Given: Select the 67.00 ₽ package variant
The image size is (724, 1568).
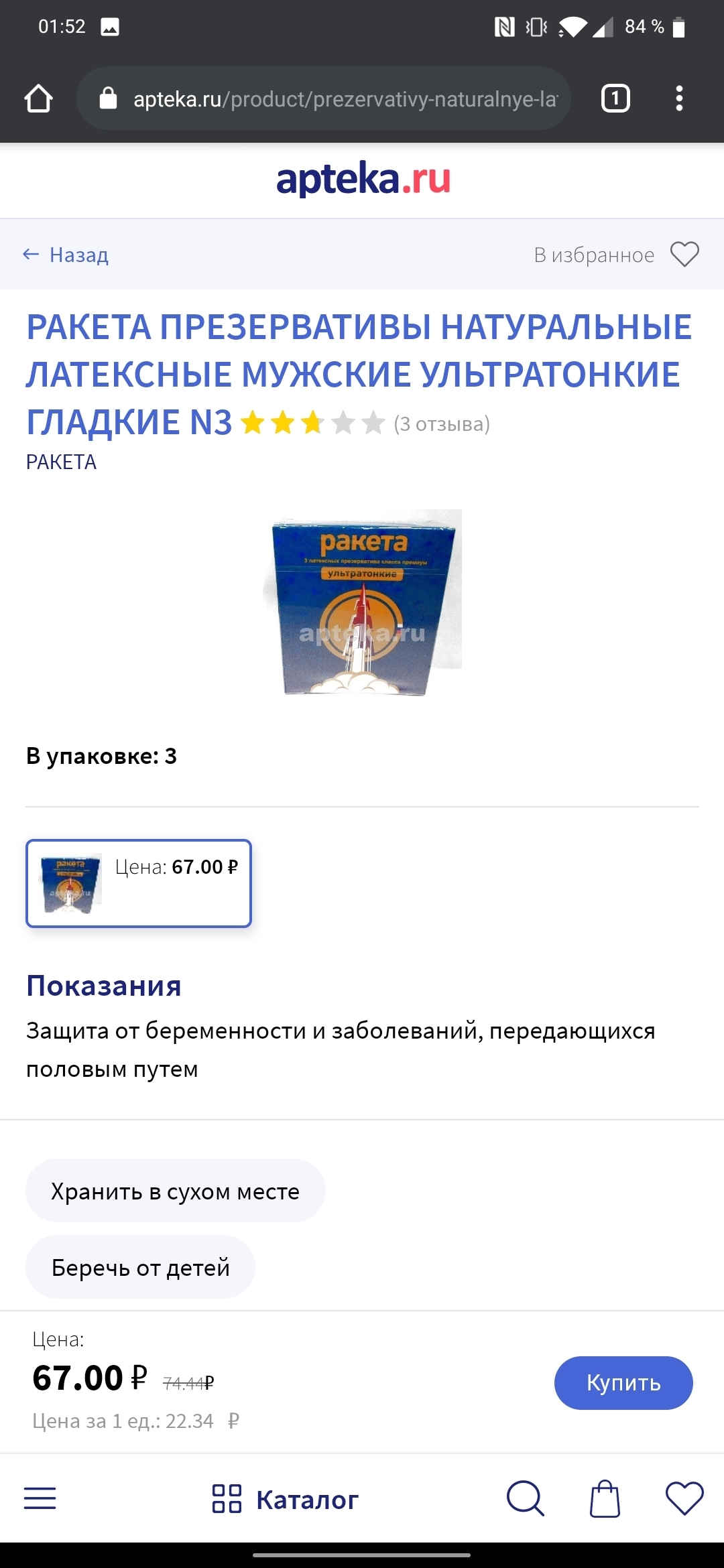Looking at the screenshot, I should [139, 883].
